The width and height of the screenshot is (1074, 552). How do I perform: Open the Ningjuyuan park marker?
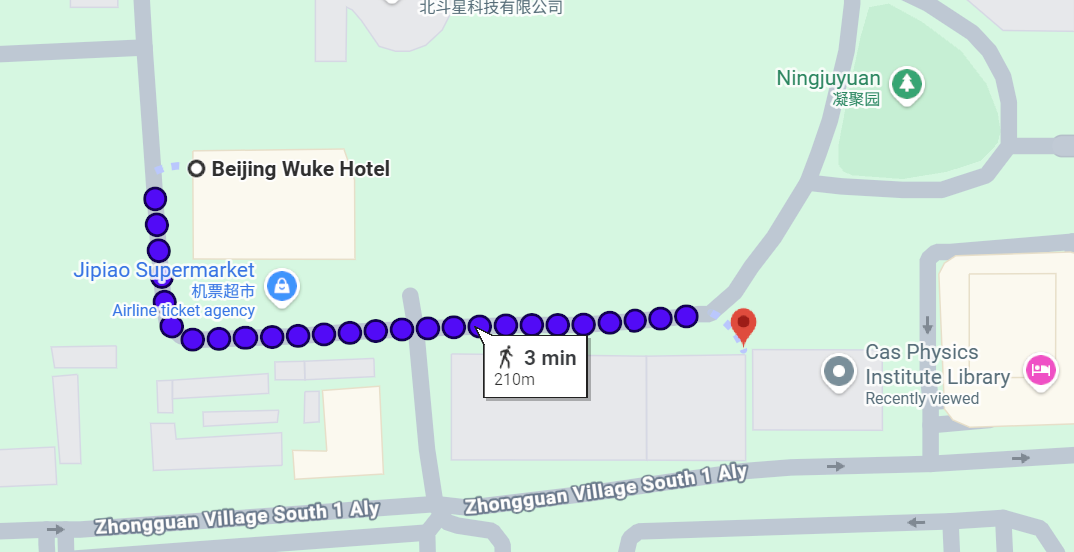pyautogui.click(x=907, y=83)
